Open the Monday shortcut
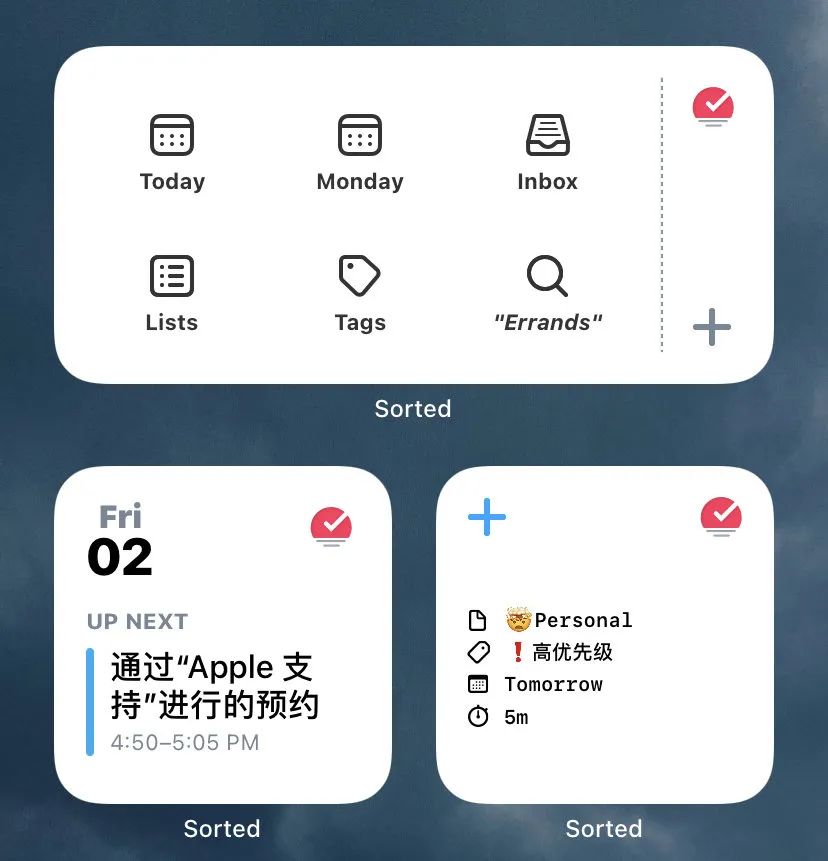This screenshot has width=828, height=861. [360, 153]
